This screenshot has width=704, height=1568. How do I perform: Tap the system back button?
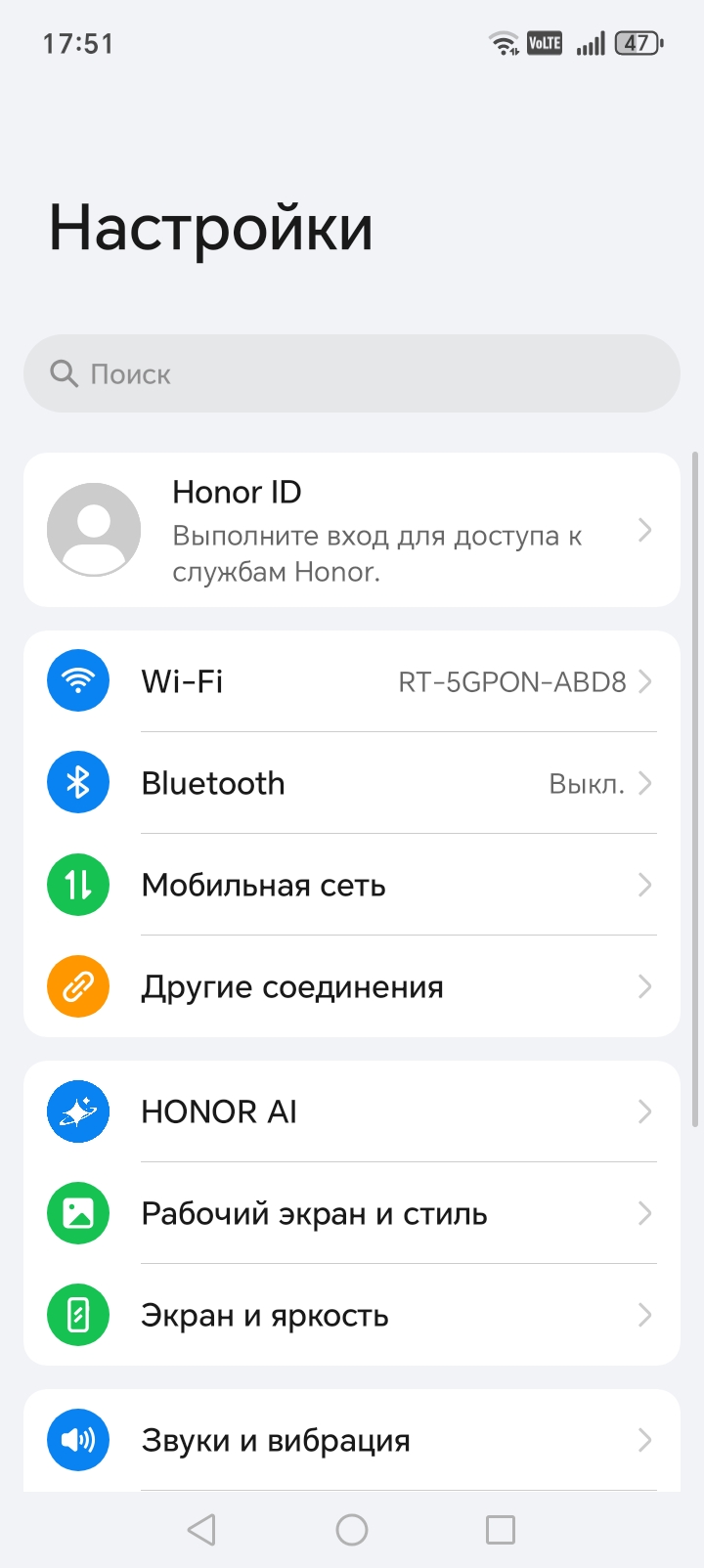201,1530
